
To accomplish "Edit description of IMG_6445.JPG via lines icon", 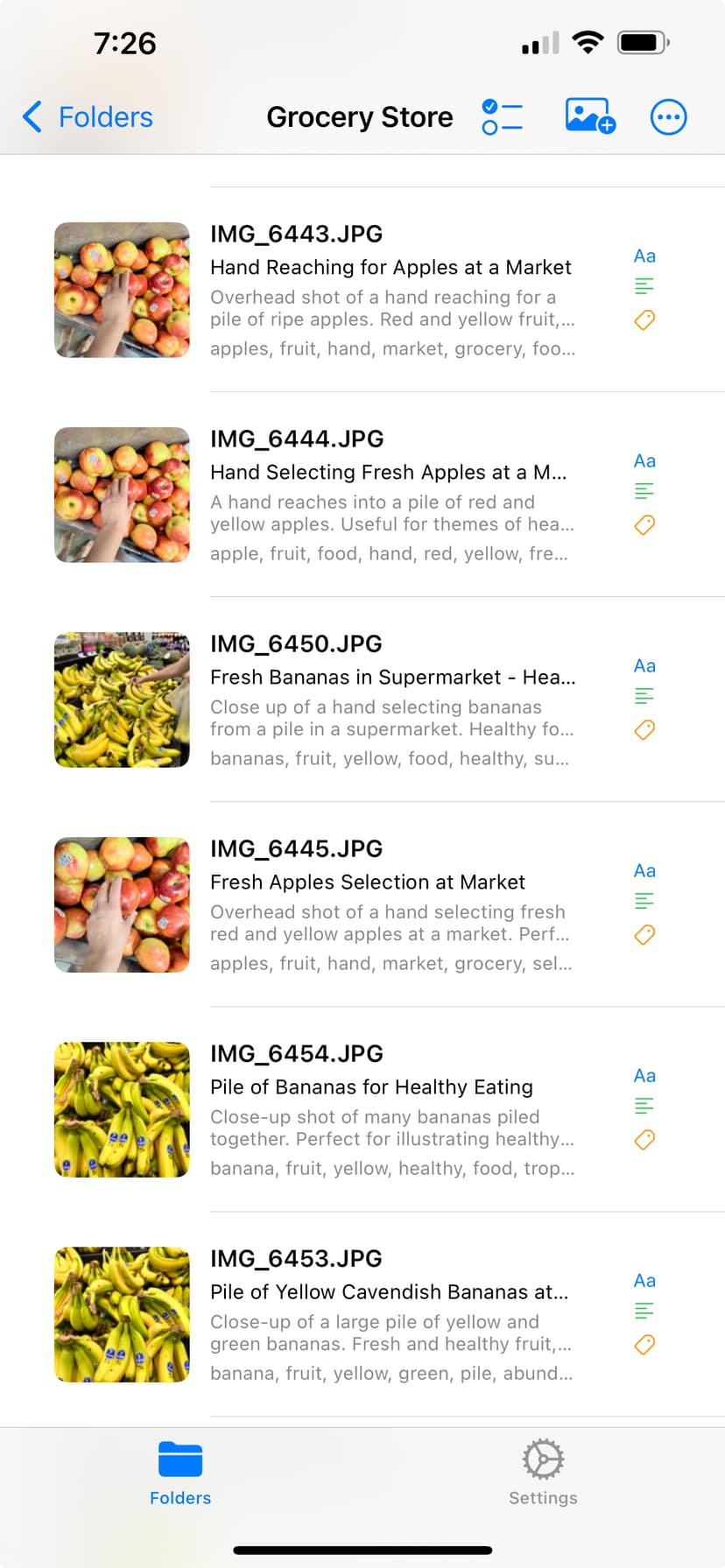I will pos(644,900).
